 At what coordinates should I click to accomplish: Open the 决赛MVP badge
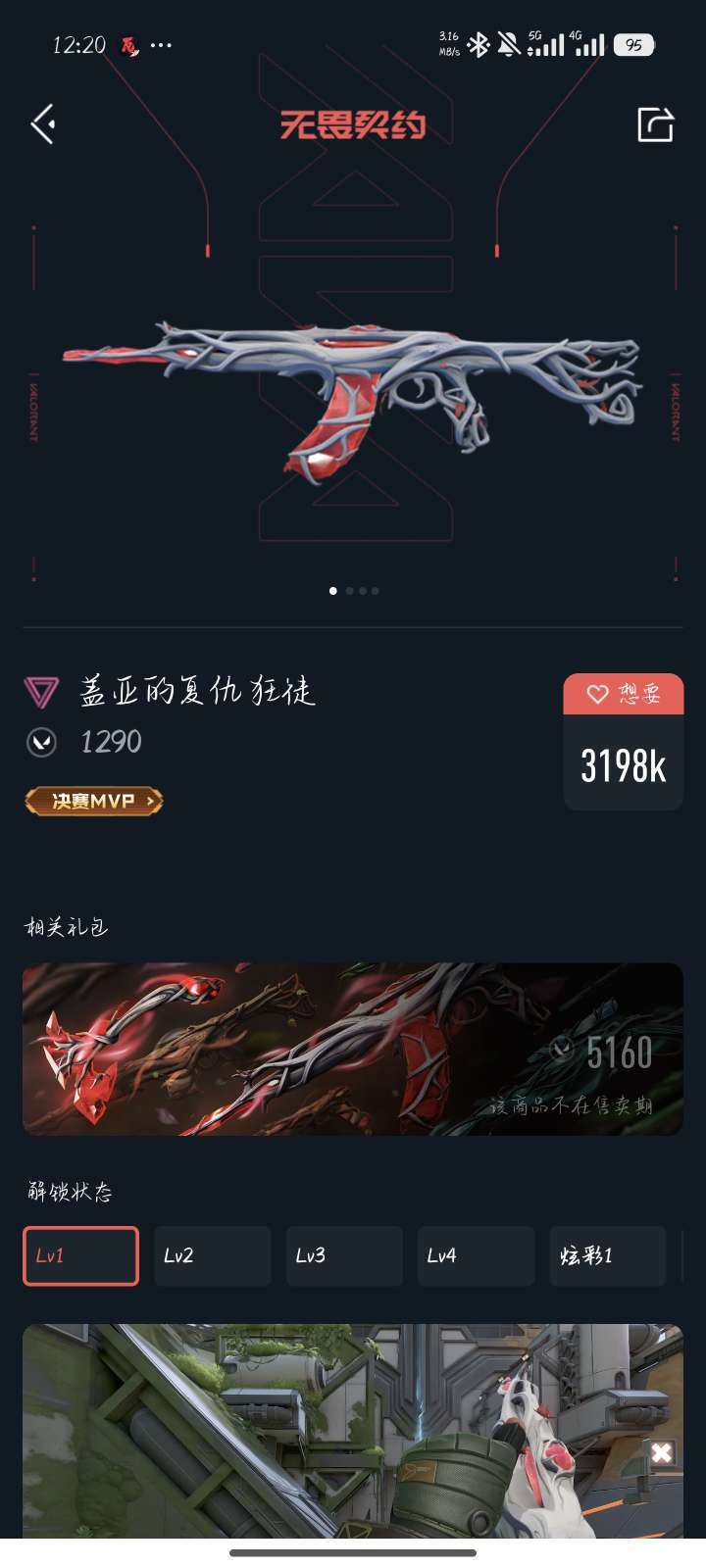(x=94, y=801)
